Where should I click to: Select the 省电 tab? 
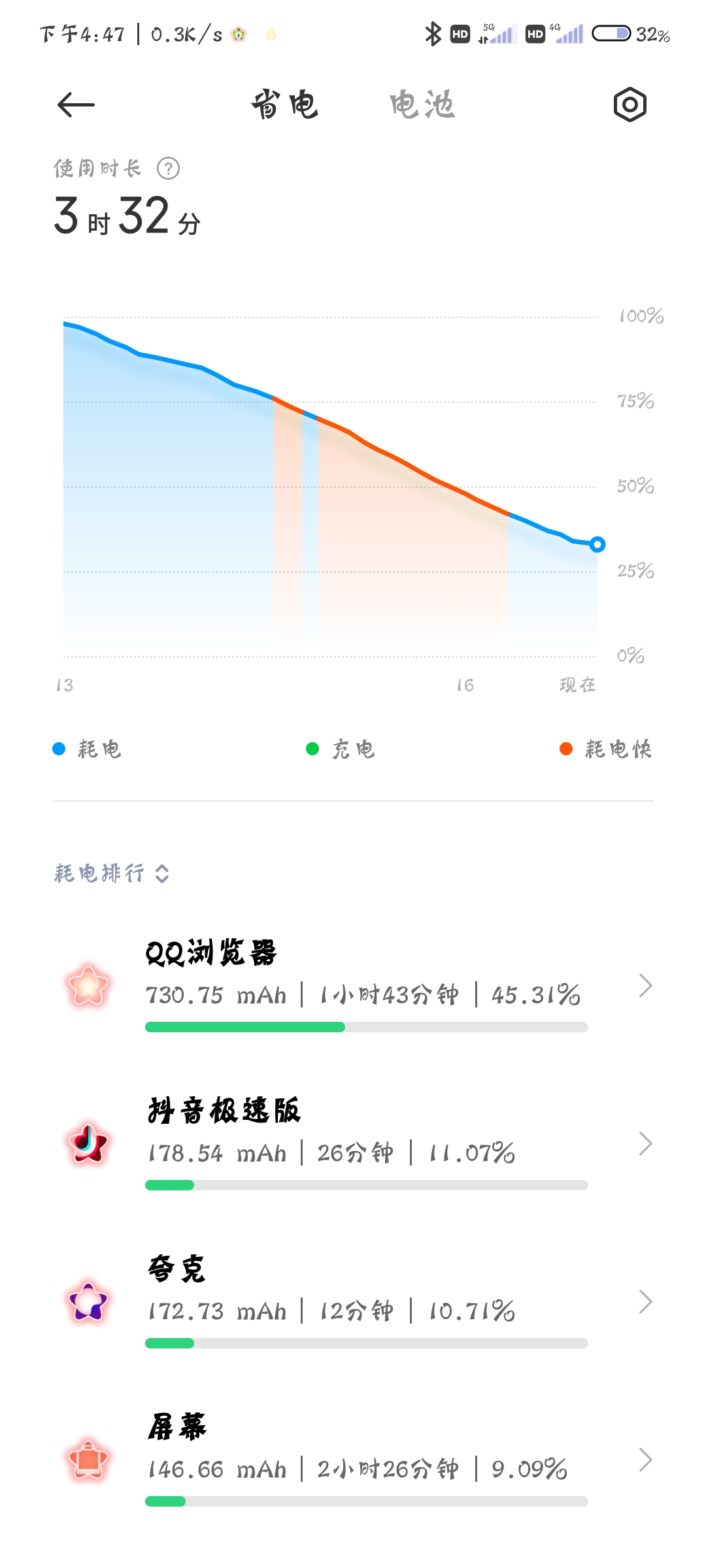[x=285, y=105]
